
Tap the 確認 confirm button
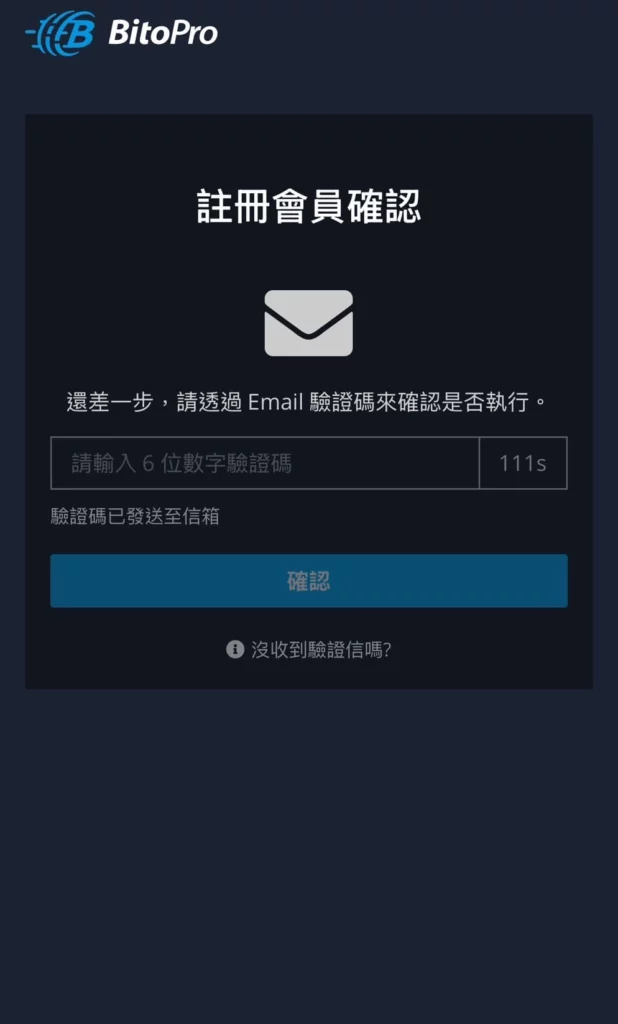pyautogui.click(x=308, y=581)
